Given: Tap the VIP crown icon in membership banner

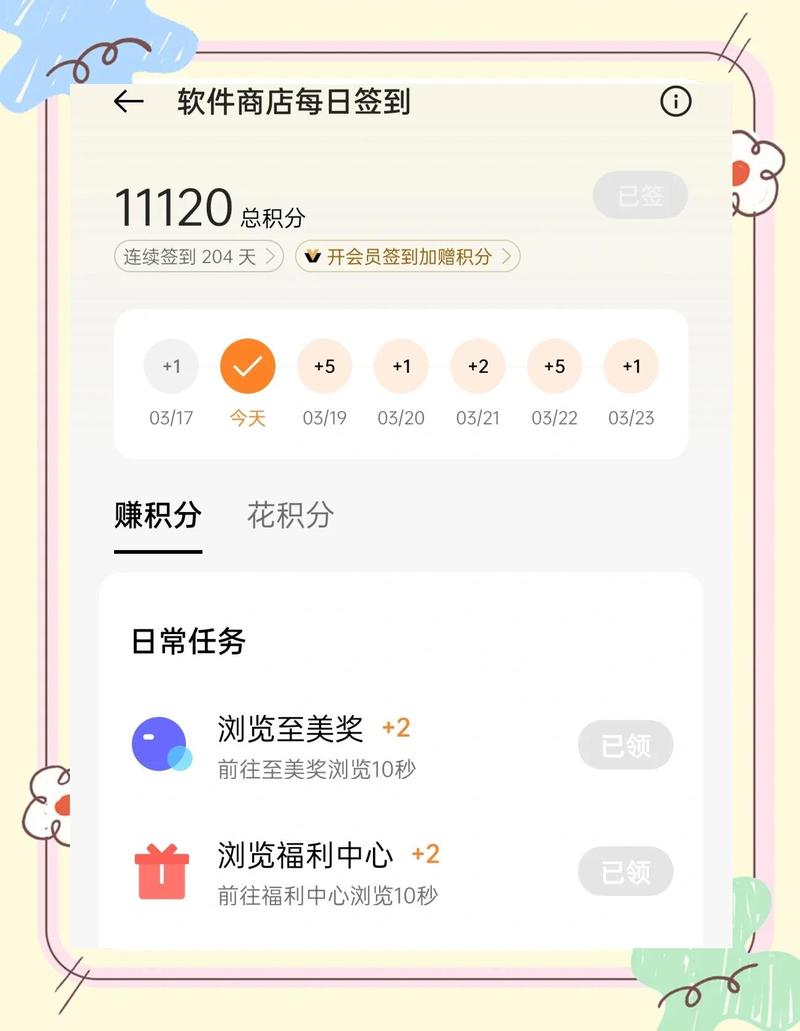Looking at the screenshot, I should [x=312, y=257].
